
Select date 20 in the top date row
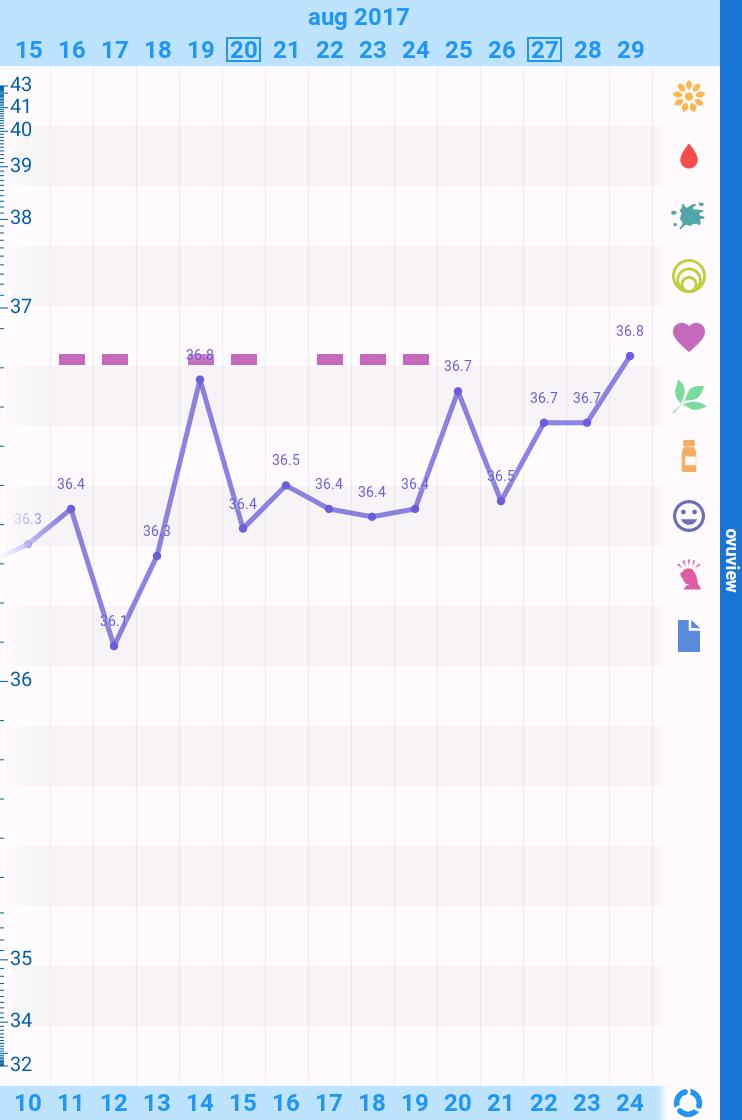pyautogui.click(x=243, y=49)
